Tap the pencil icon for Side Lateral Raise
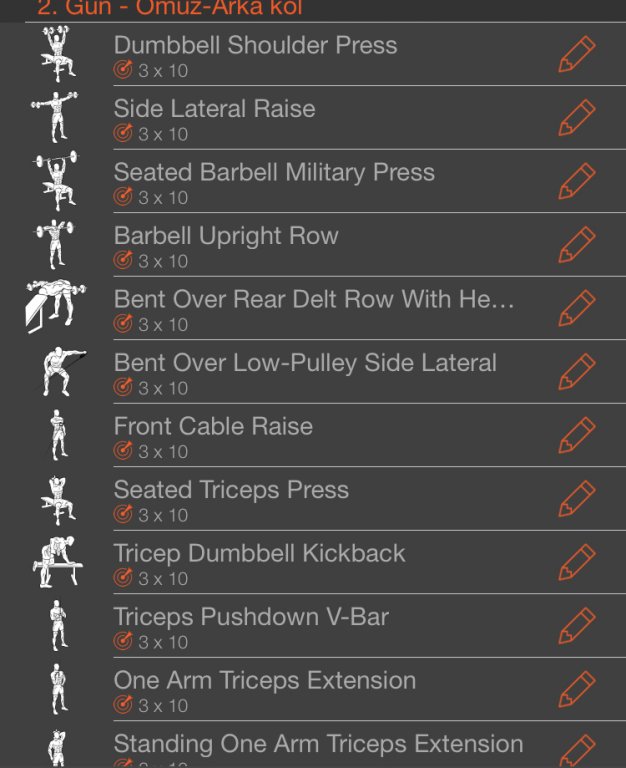The image size is (626, 768). coord(576,118)
